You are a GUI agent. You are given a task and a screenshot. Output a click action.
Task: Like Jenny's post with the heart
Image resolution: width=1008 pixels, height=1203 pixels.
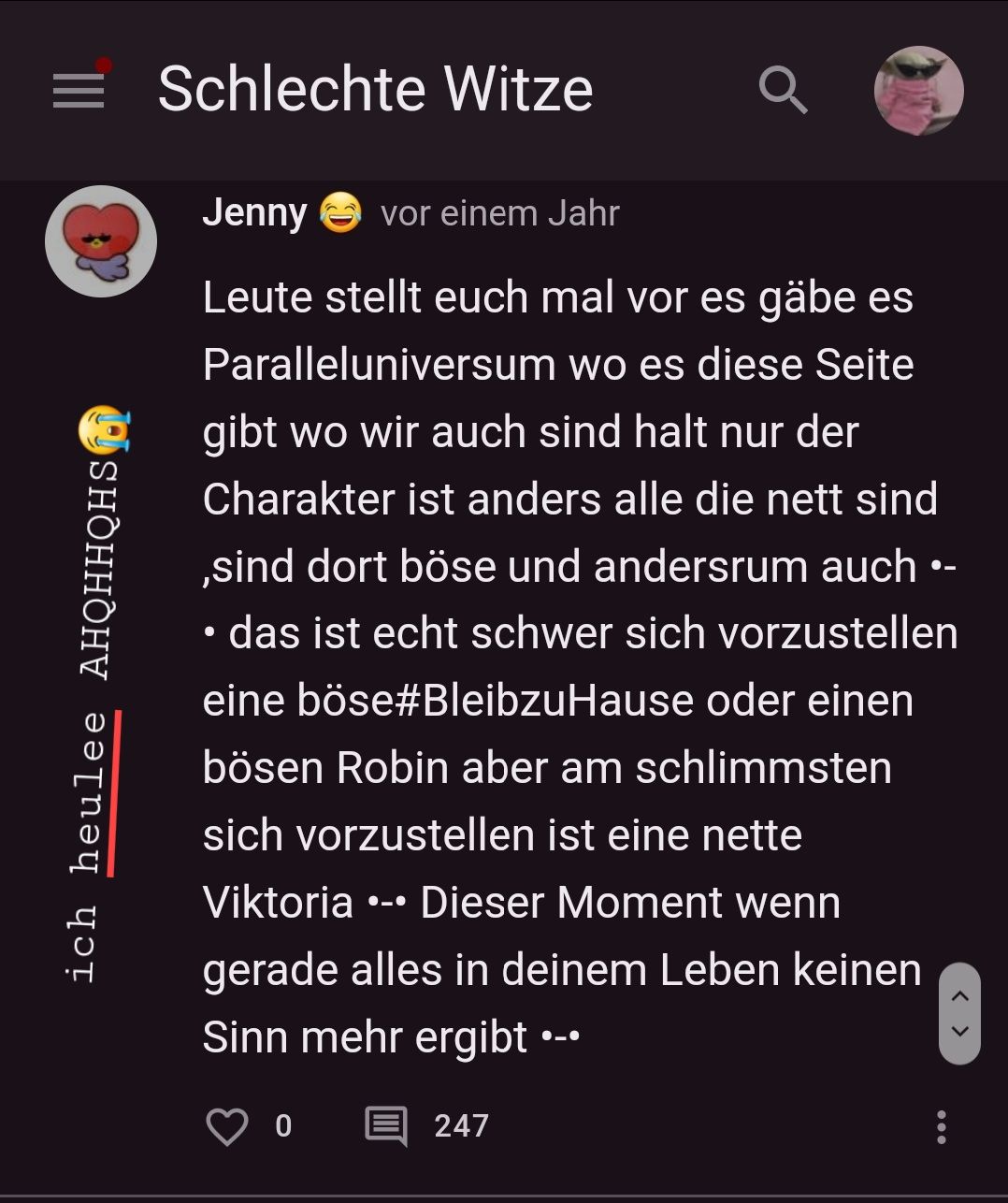point(227,1125)
